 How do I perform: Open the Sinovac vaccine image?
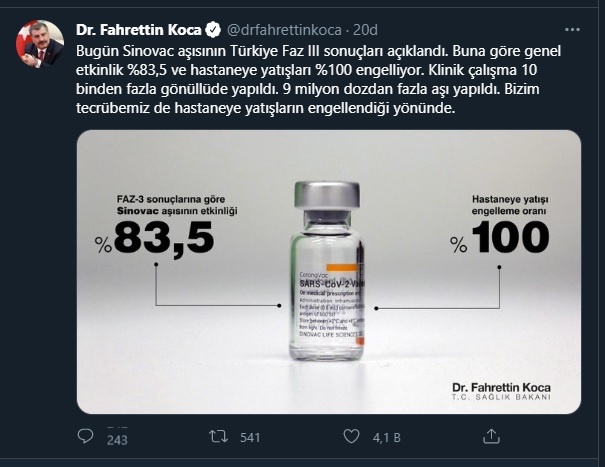[329, 271]
